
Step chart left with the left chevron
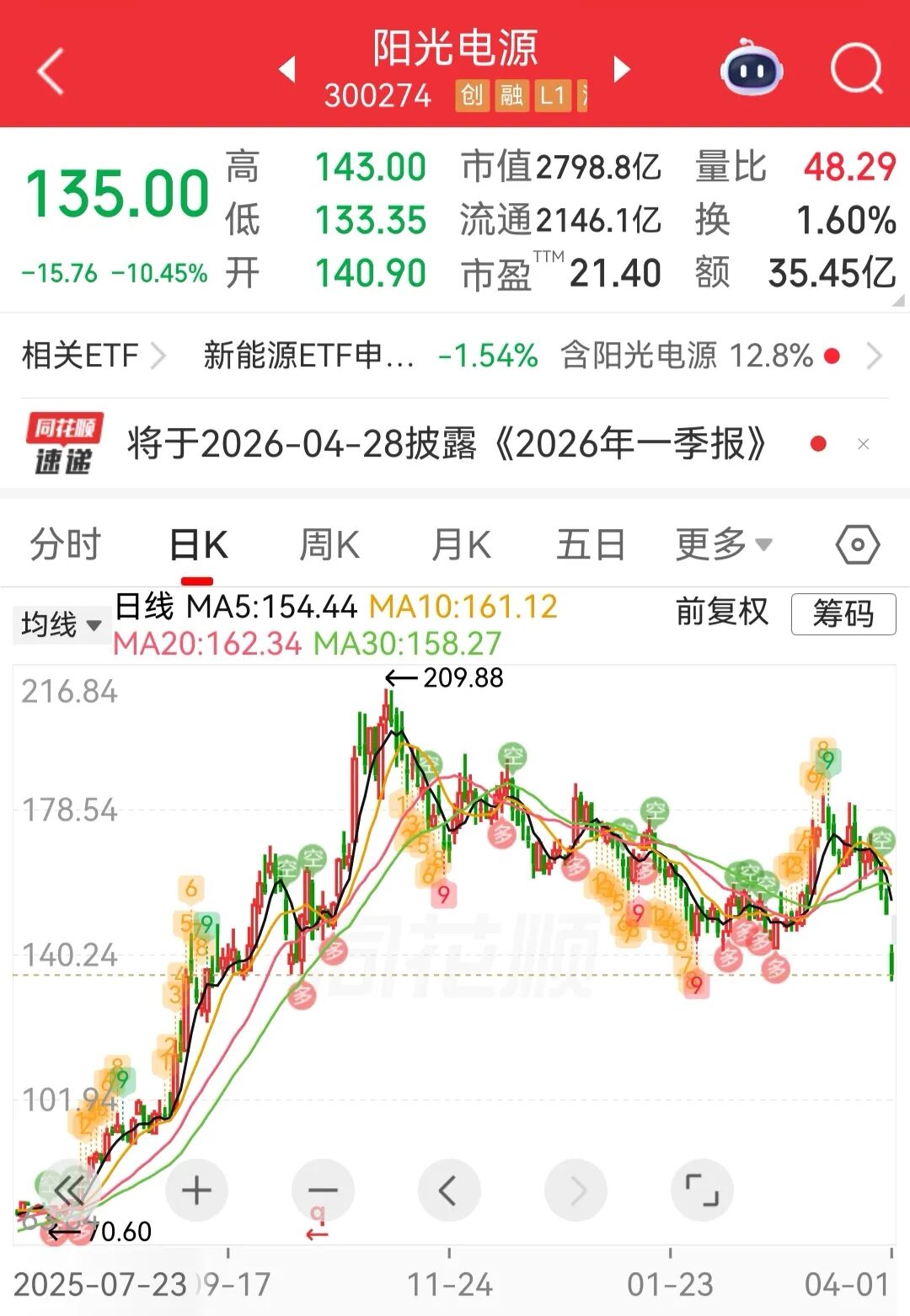[x=447, y=1190]
